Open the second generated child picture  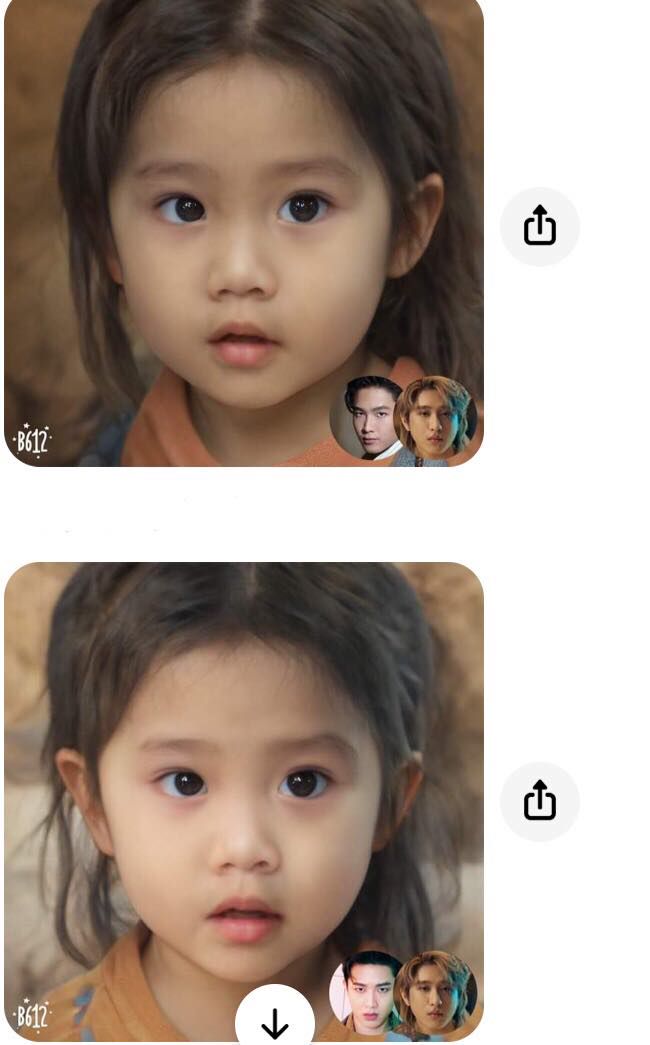[243, 780]
